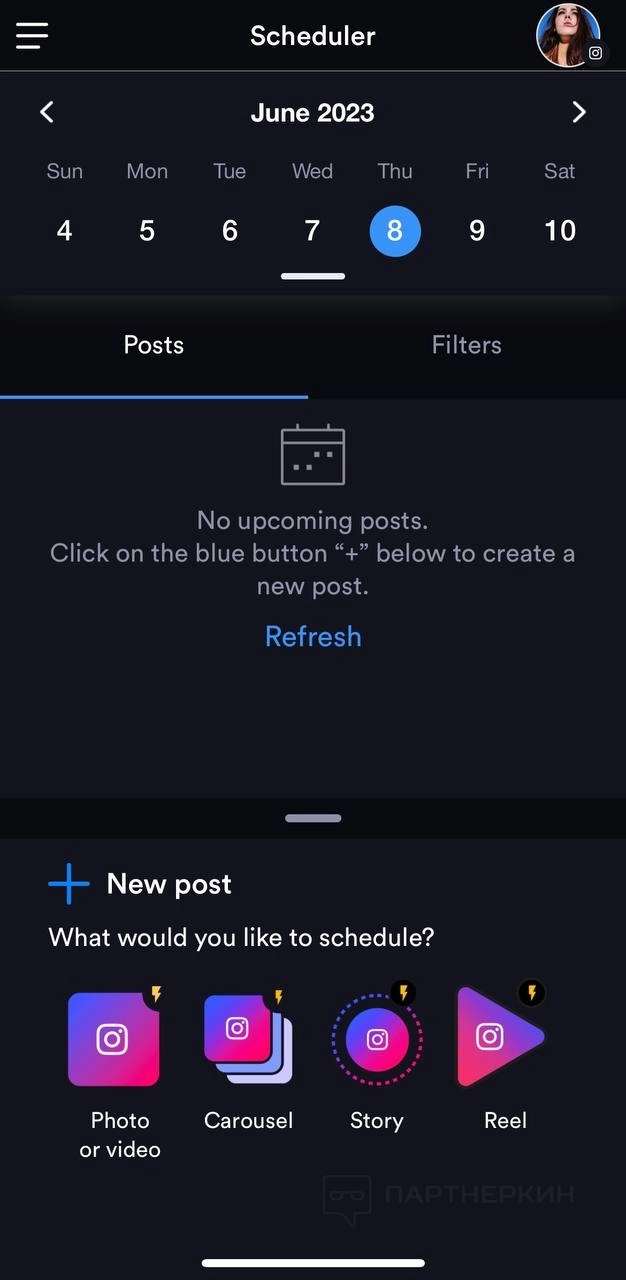Tap the Refresh link
The width and height of the screenshot is (626, 1280).
(x=313, y=637)
